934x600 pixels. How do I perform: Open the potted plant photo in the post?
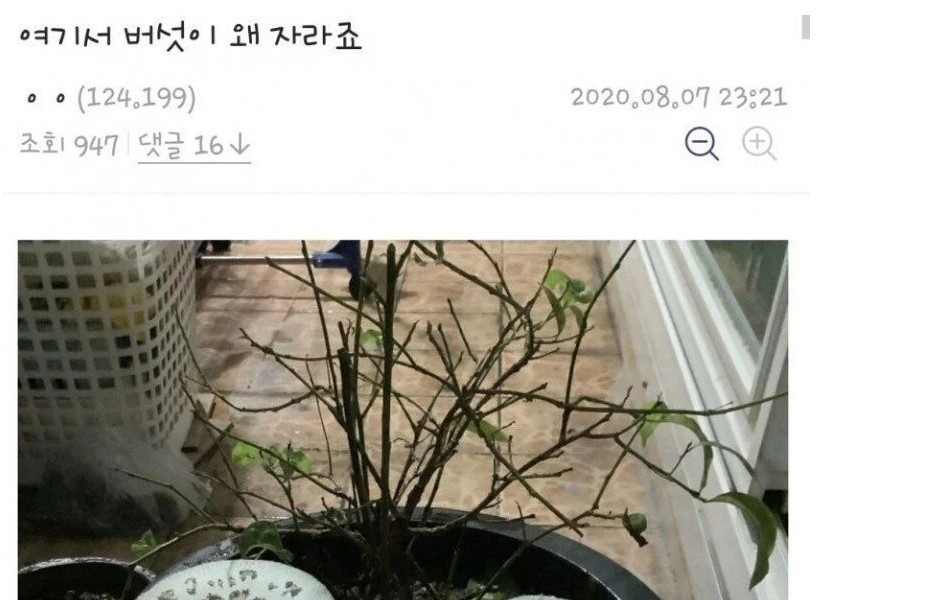point(402,419)
